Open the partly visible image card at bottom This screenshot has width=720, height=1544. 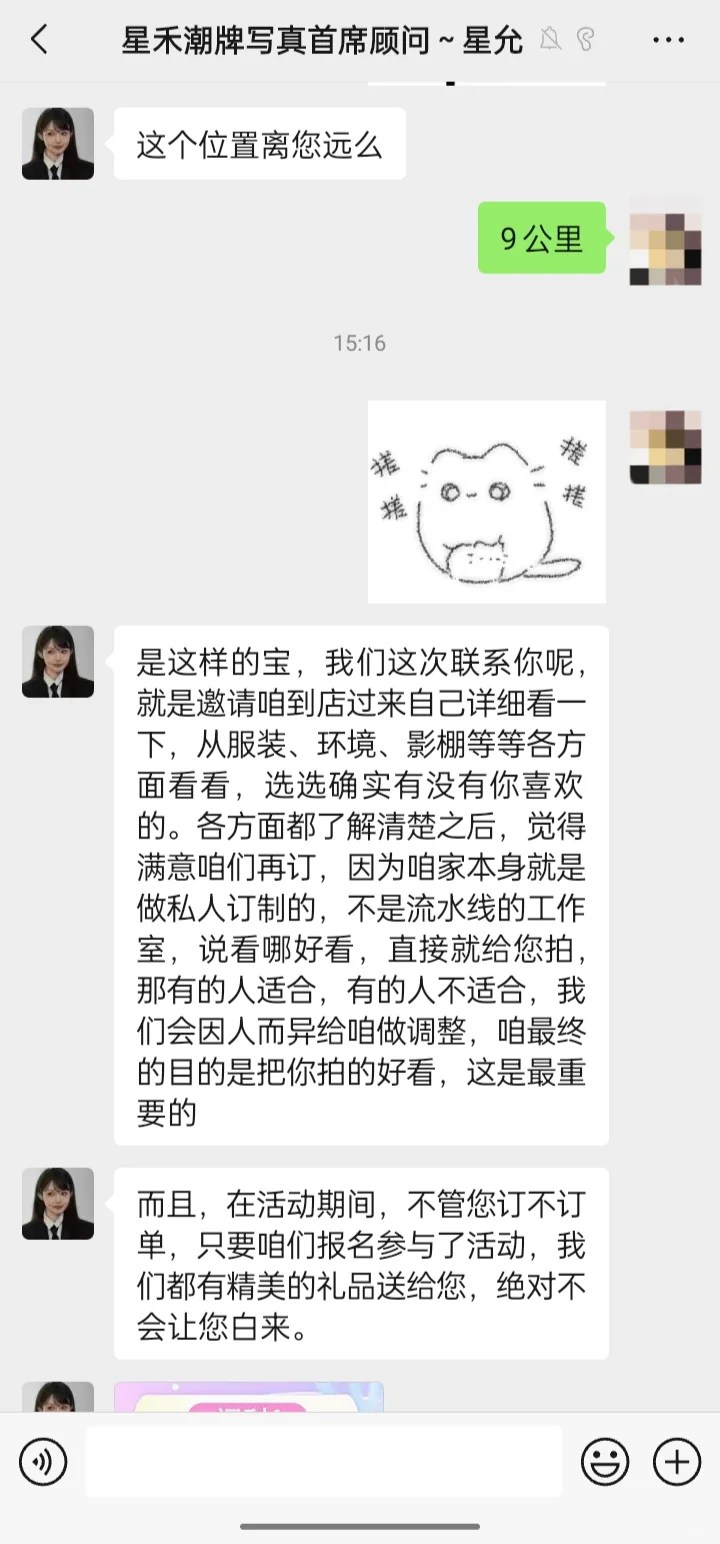point(249,1397)
